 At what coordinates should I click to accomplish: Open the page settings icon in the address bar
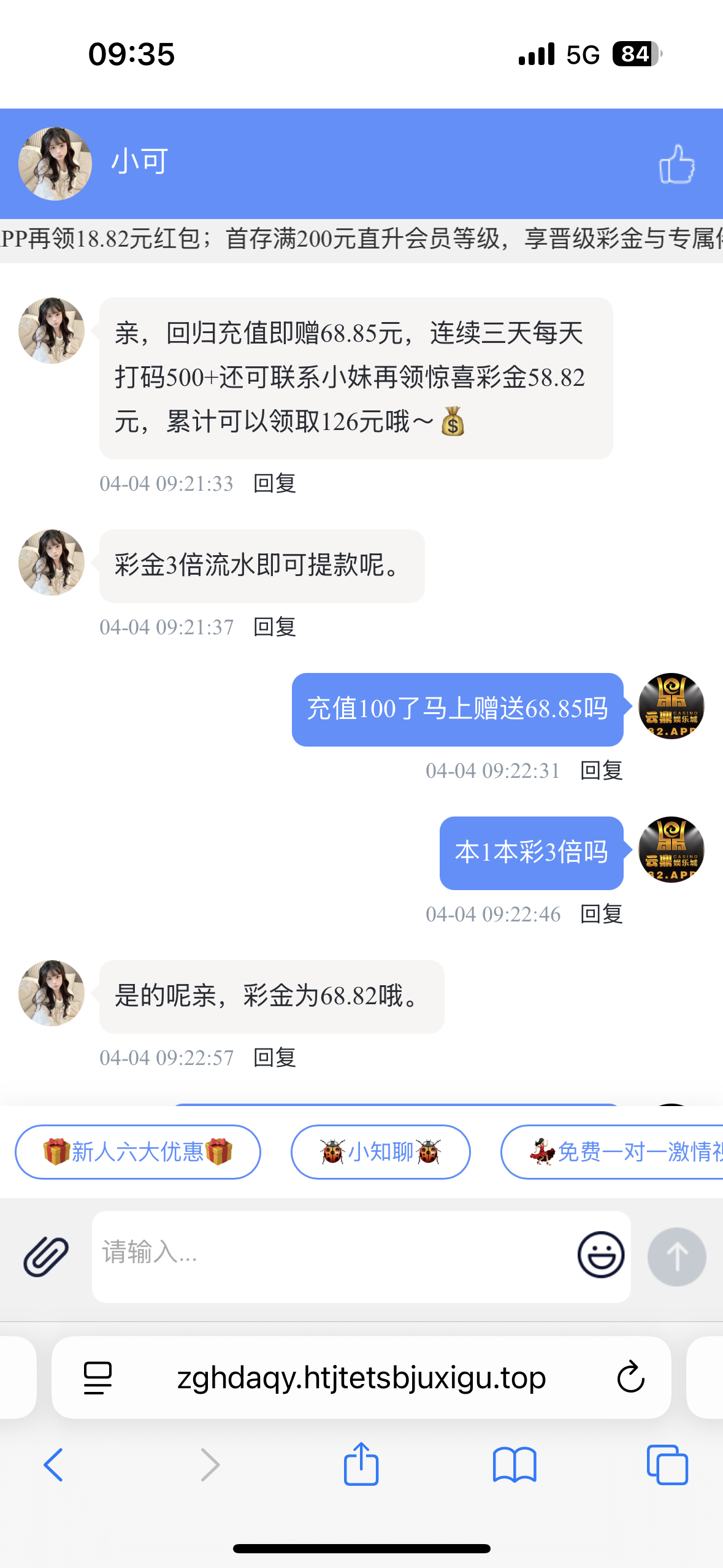coord(98,1378)
